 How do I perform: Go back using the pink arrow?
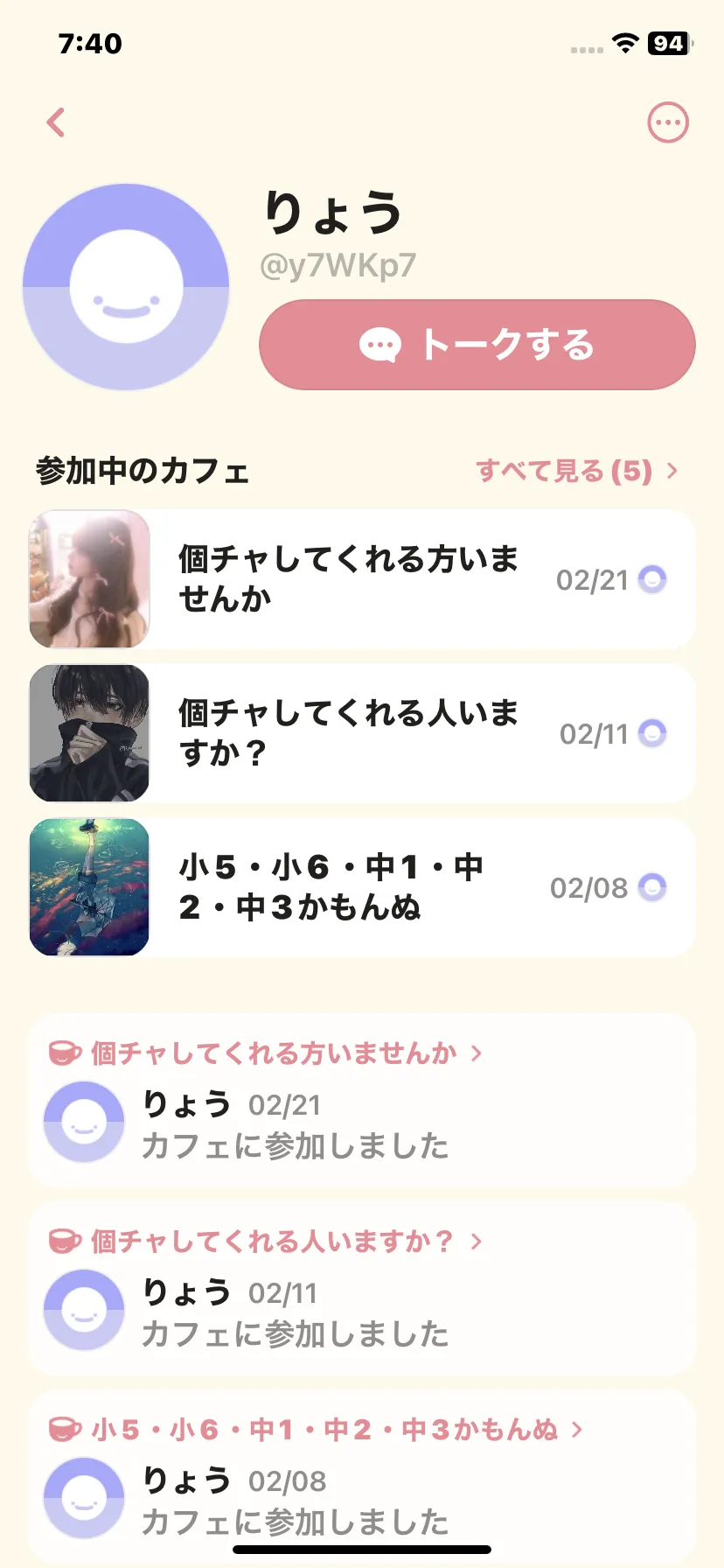click(56, 122)
